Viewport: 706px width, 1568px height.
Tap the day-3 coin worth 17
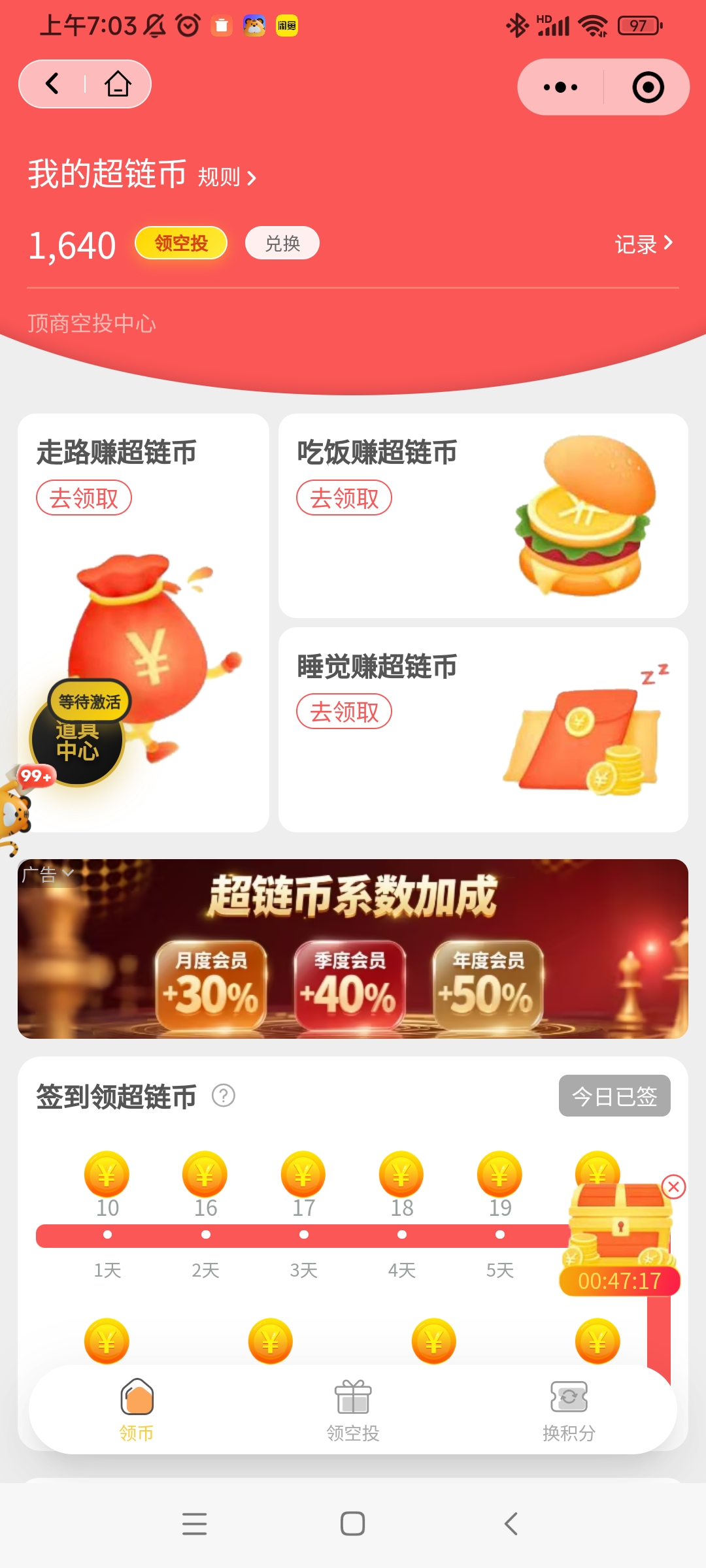(x=302, y=1174)
